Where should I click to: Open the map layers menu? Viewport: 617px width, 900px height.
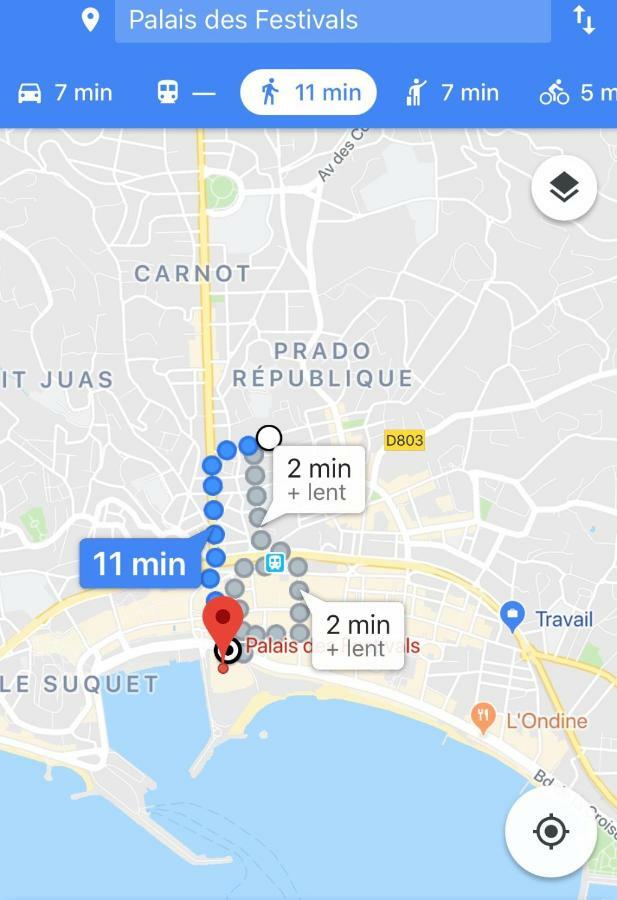pos(564,187)
